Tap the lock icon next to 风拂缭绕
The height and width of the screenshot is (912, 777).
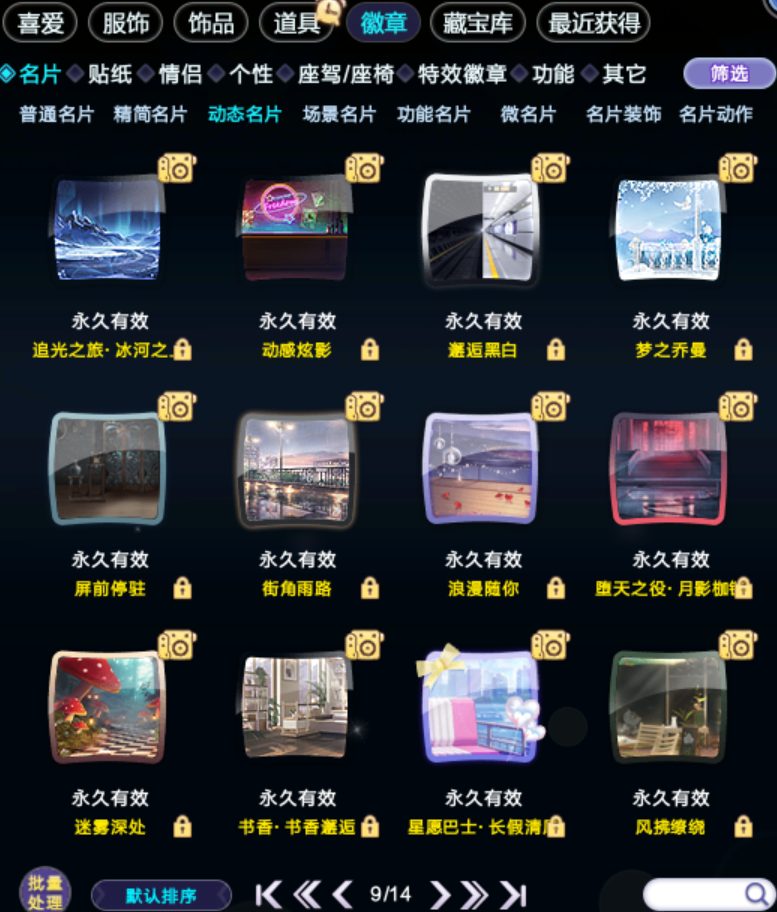click(x=743, y=826)
